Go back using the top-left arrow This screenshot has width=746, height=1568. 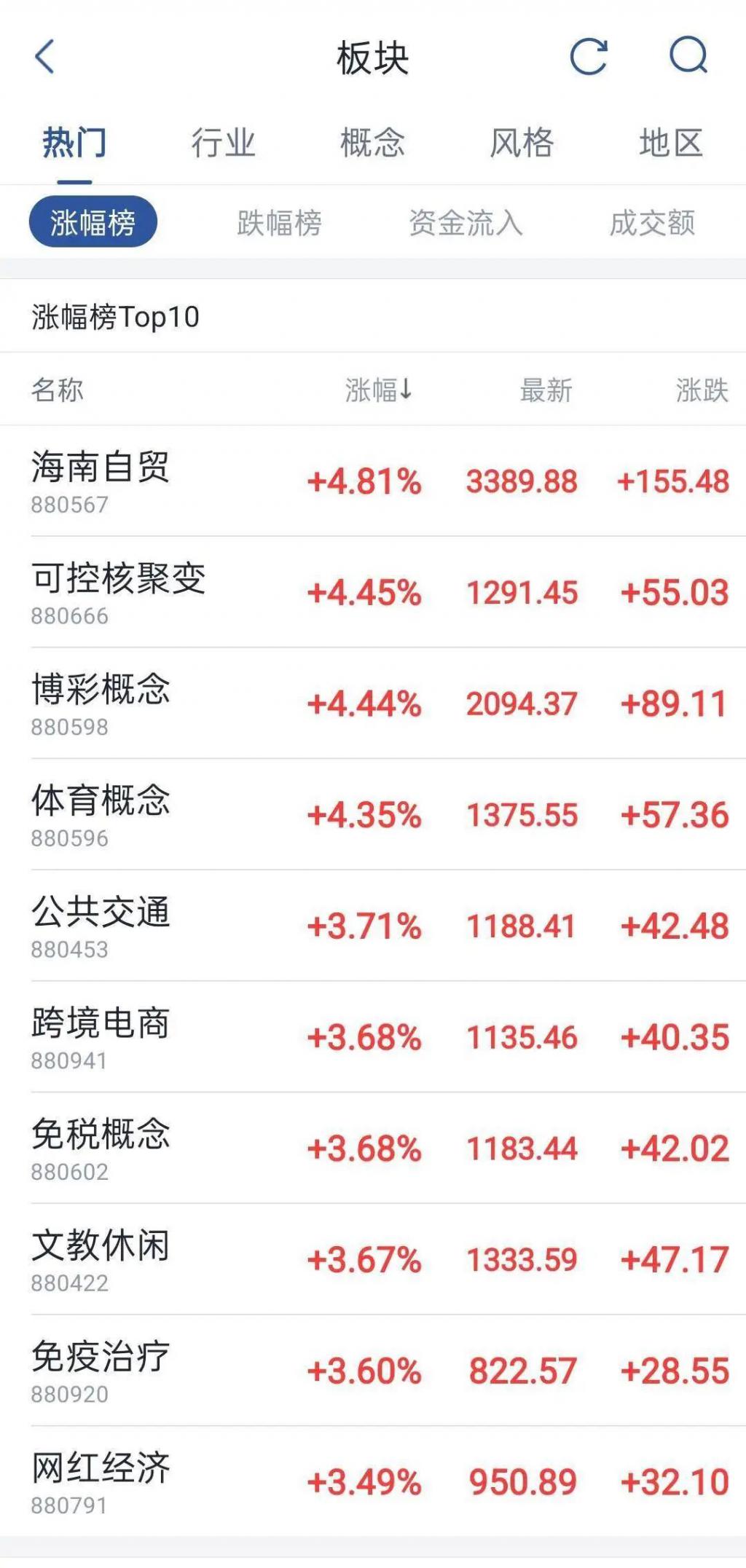44,57
